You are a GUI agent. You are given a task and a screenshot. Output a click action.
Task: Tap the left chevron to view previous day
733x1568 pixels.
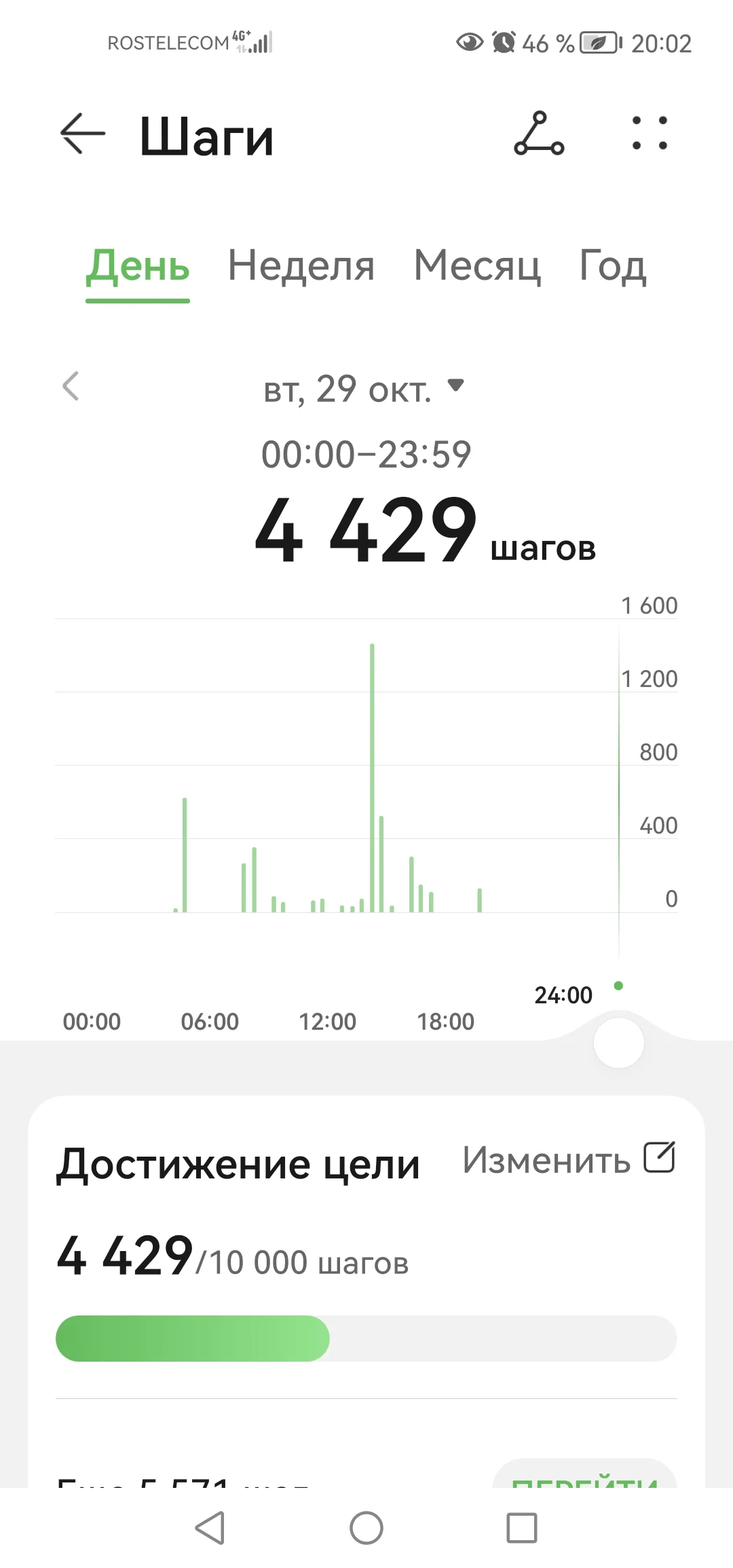[x=70, y=386]
